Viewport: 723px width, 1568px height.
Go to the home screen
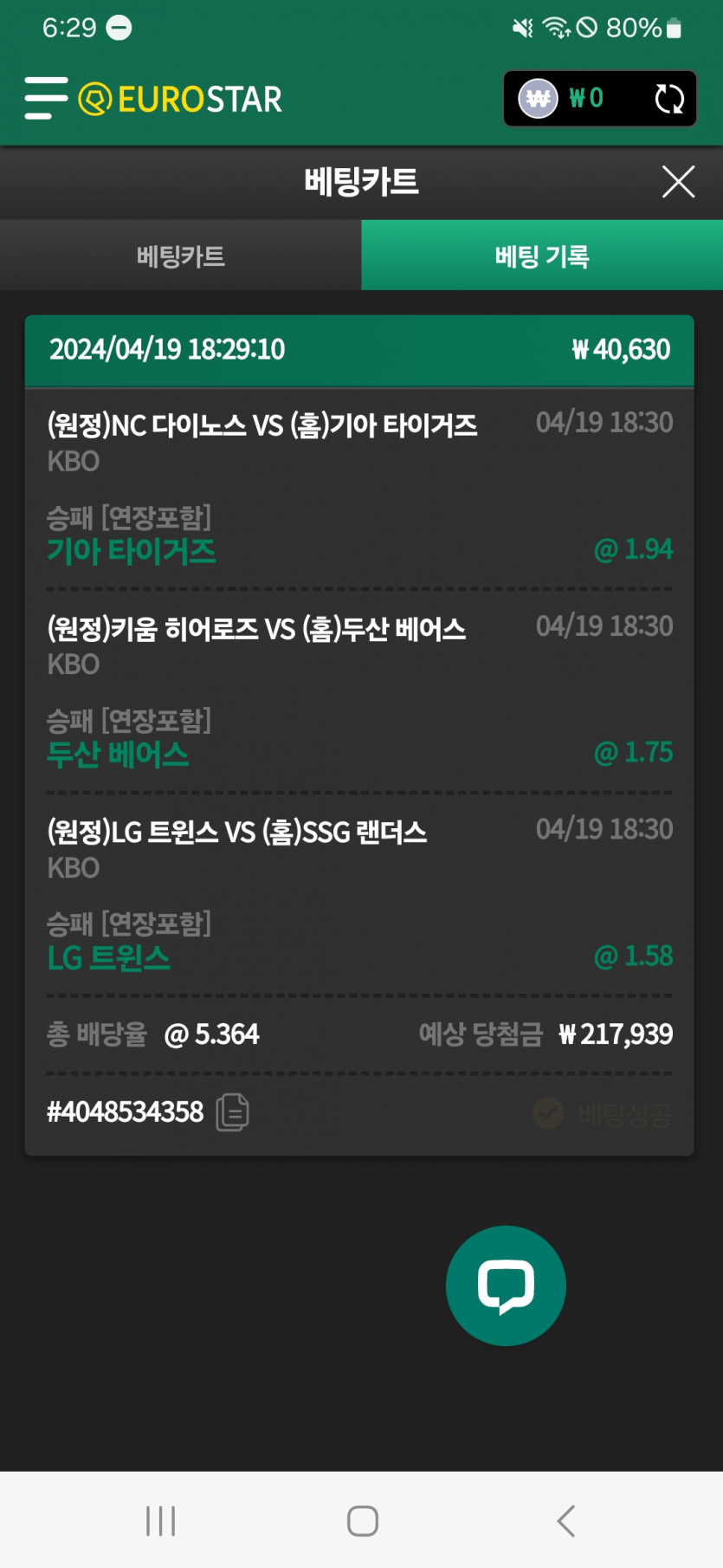[x=362, y=1520]
